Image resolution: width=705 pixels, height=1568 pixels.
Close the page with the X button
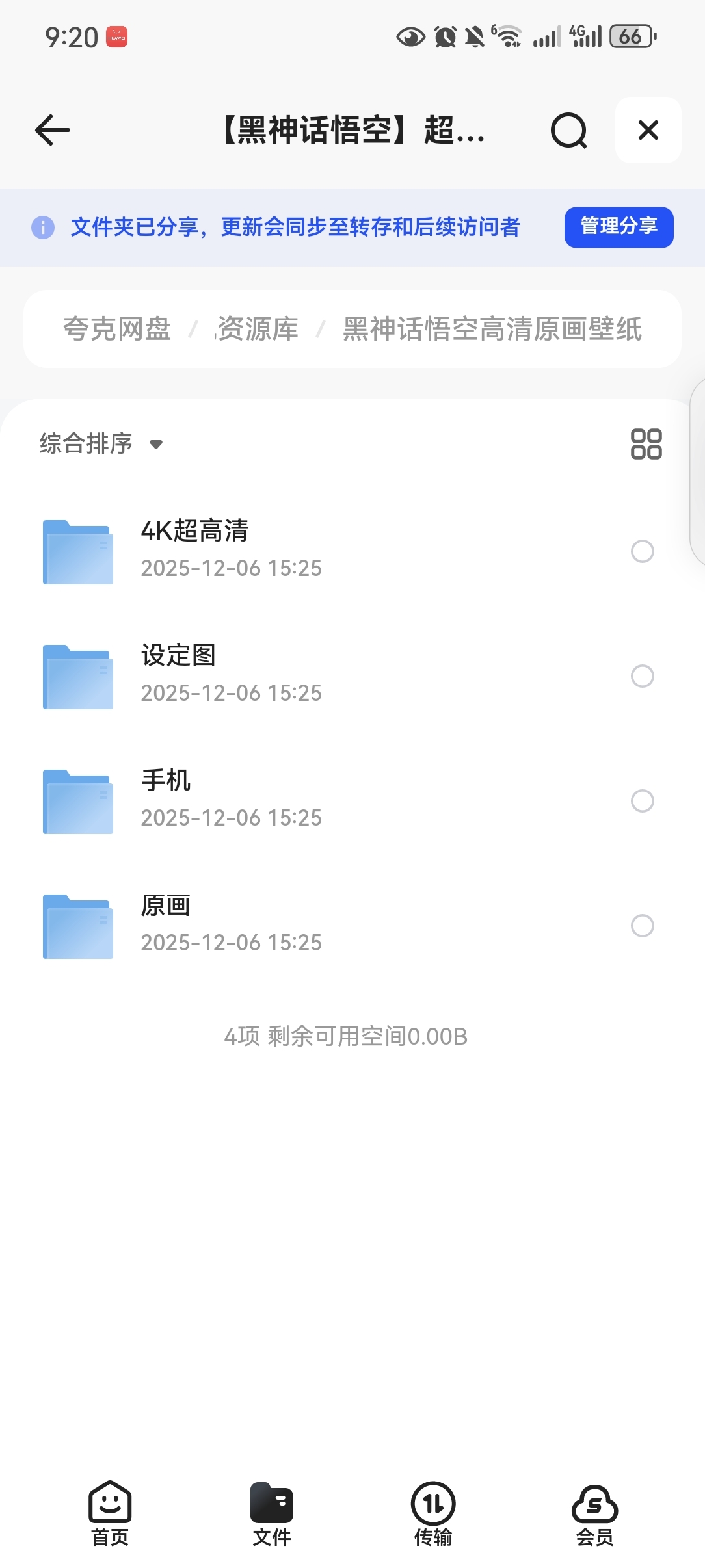tap(648, 130)
